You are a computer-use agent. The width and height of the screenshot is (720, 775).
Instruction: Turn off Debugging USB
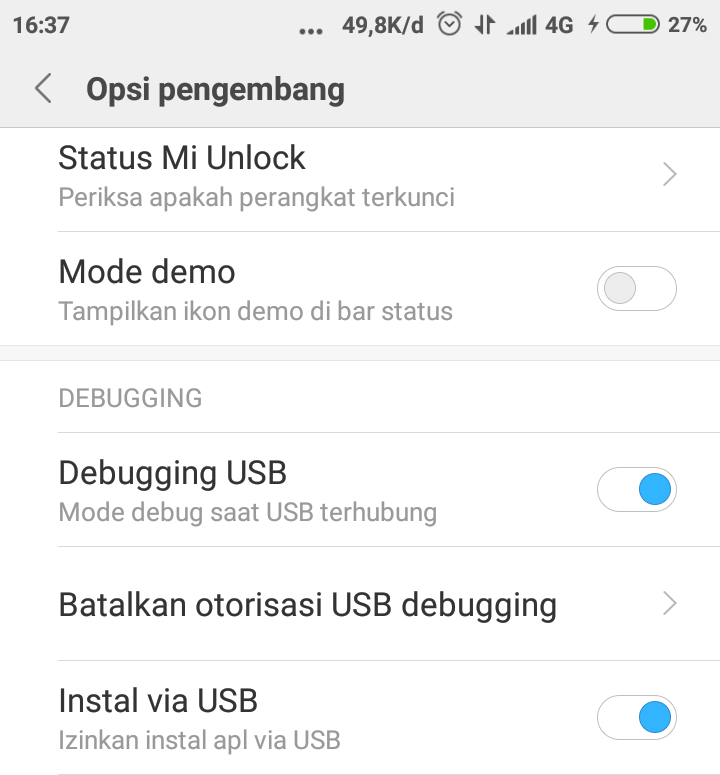pyautogui.click(x=636, y=490)
